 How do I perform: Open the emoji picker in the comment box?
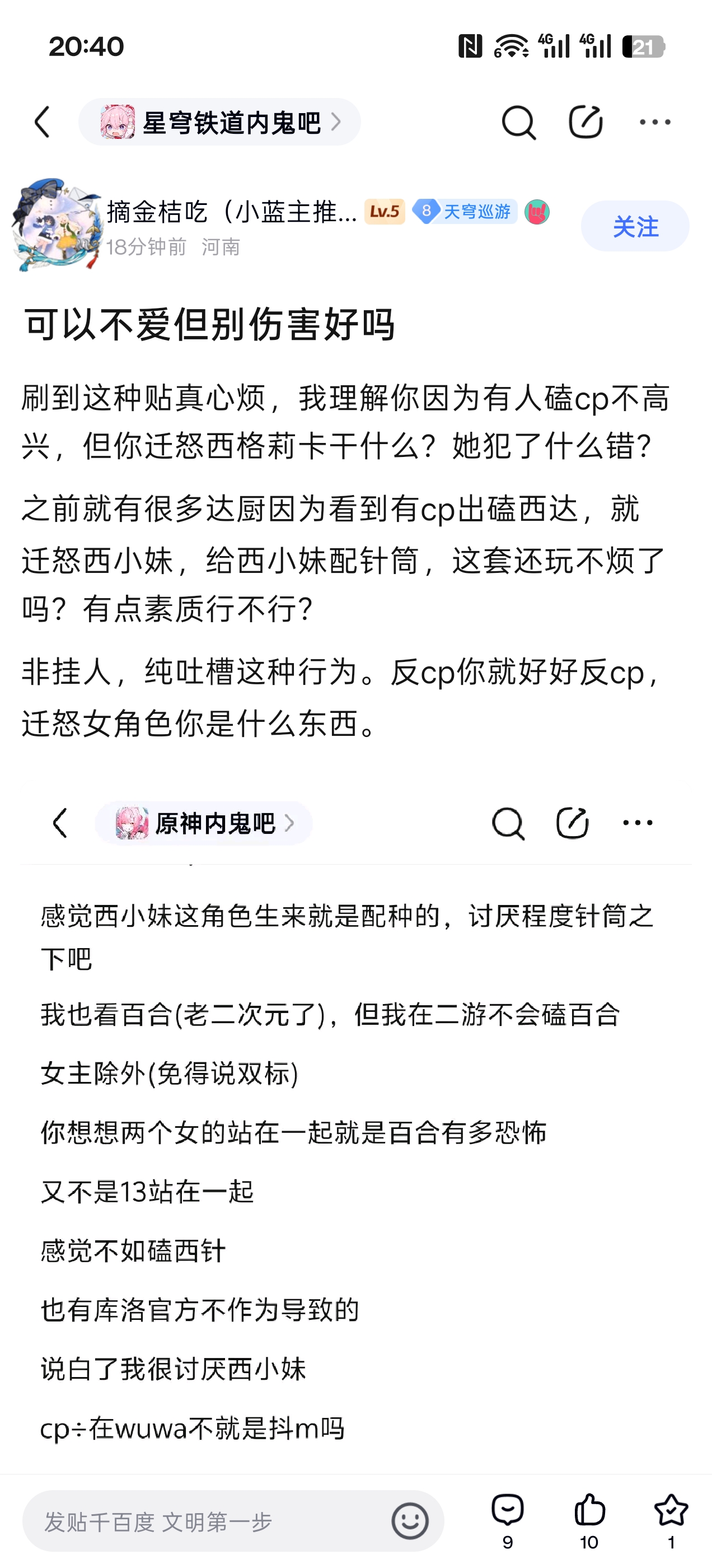410,1521
